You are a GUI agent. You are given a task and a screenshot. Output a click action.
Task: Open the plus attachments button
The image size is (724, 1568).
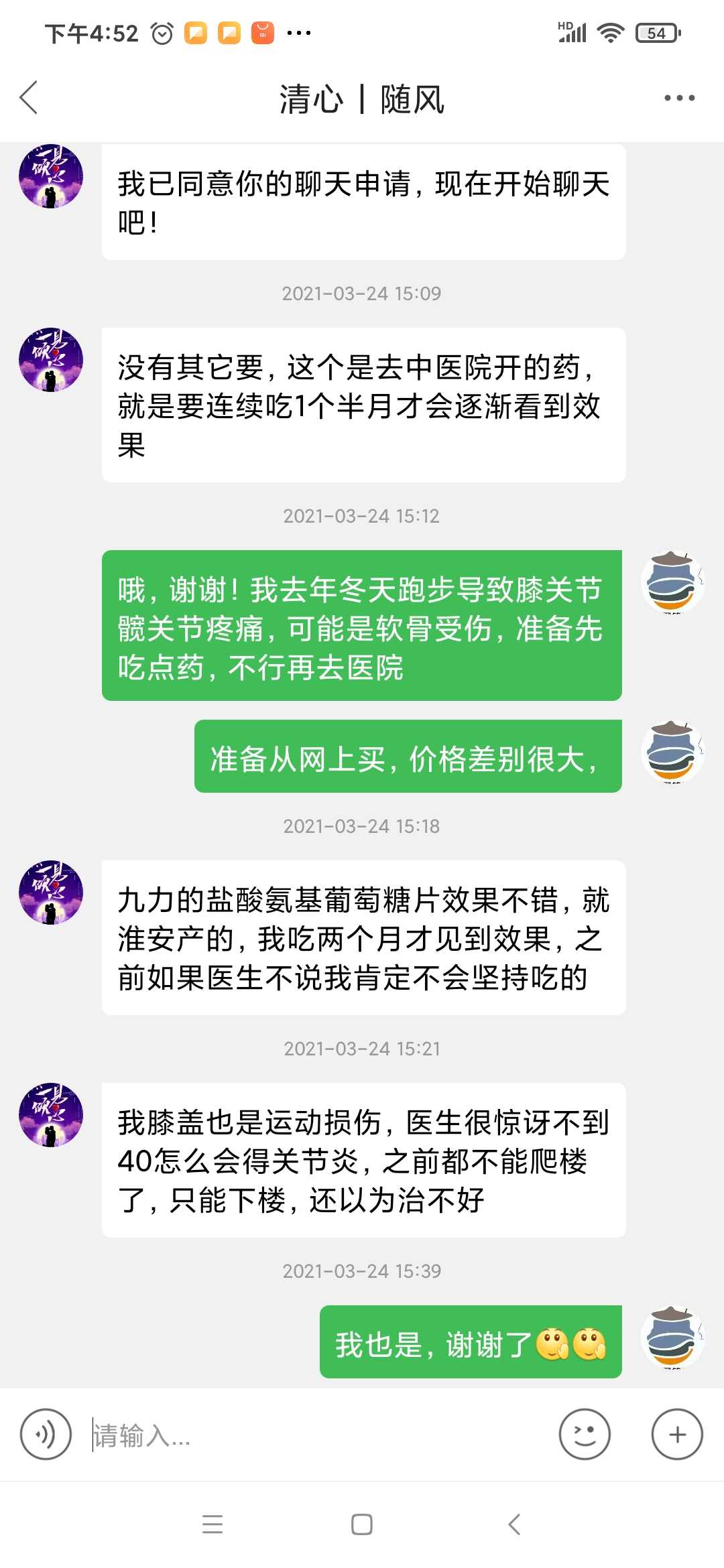pyautogui.click(x=677, y=1434)
